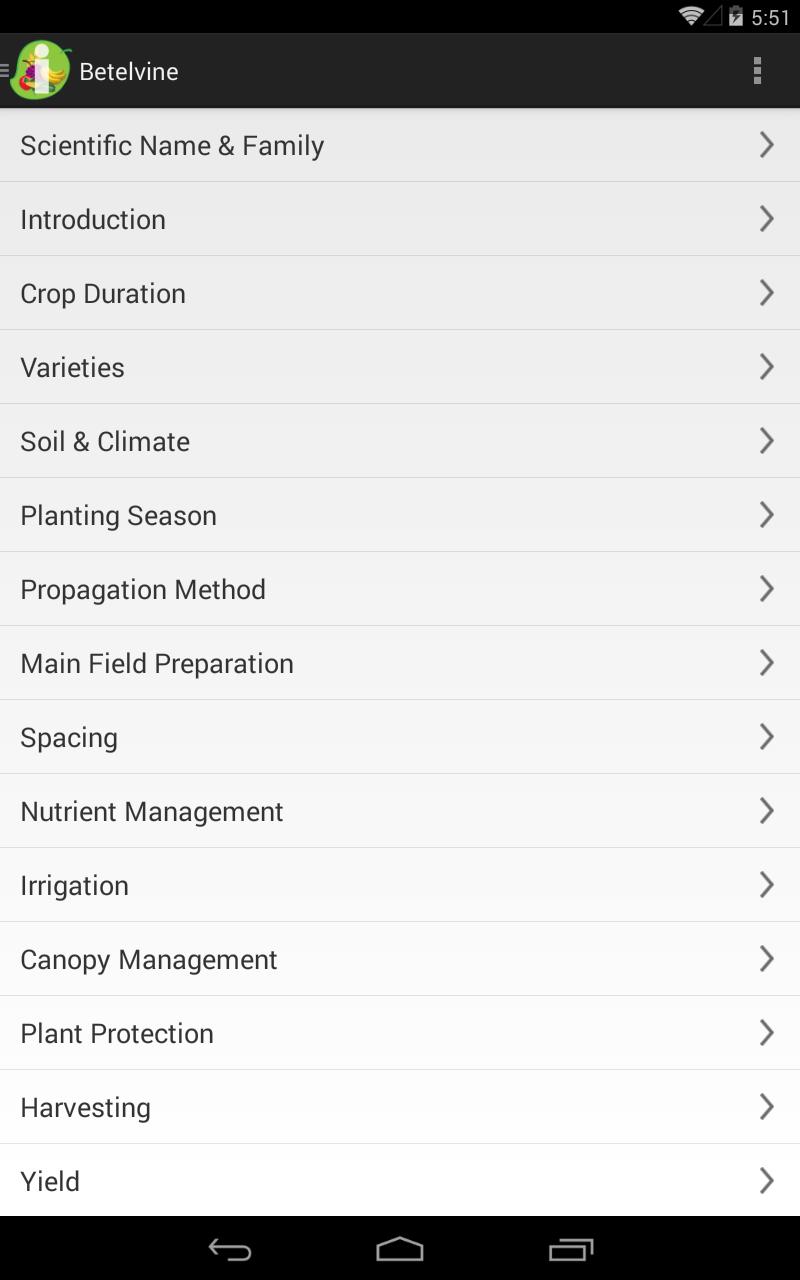Expand the Varieties section chevron
Viewport: 800px width, 1280px height.
tap(766, 366)
